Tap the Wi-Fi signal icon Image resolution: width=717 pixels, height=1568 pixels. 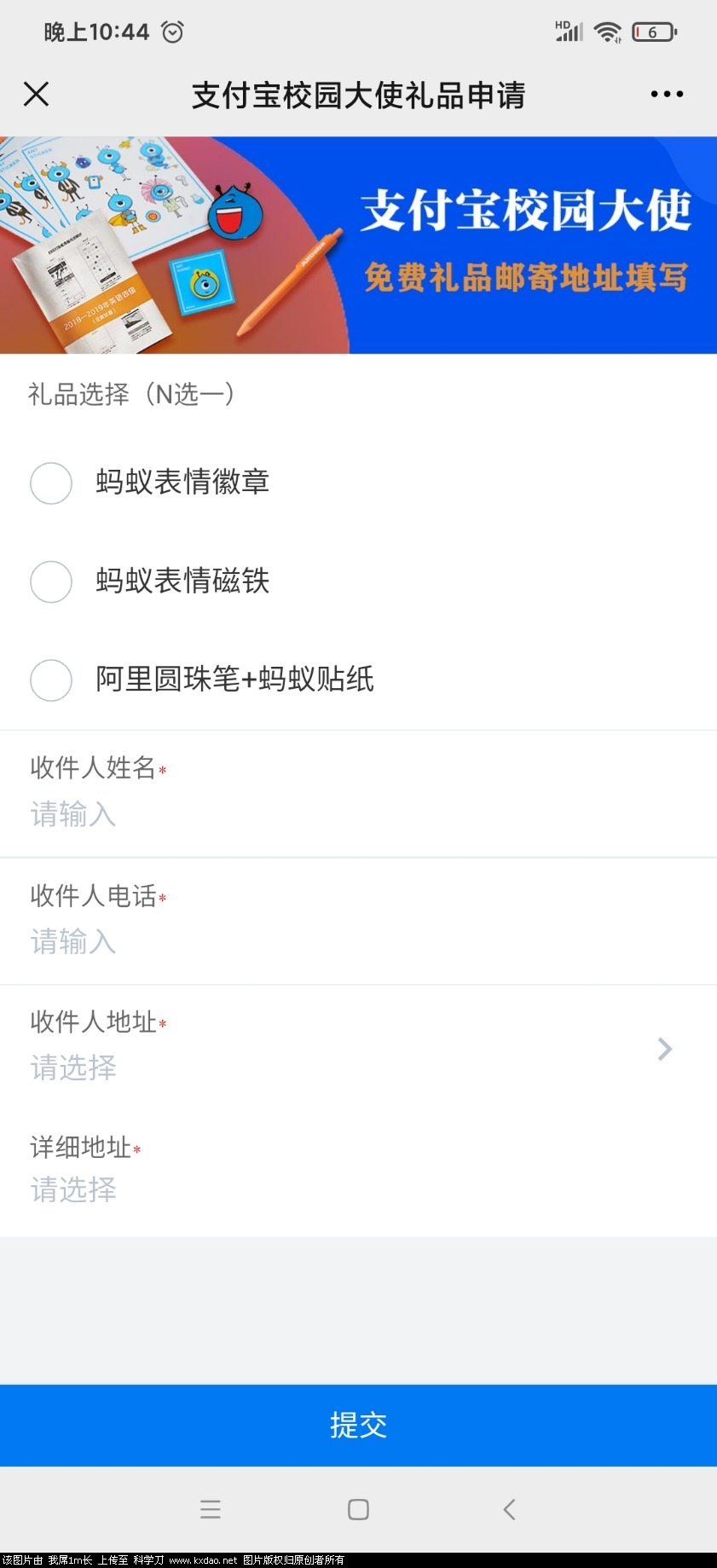click(607, 31)
